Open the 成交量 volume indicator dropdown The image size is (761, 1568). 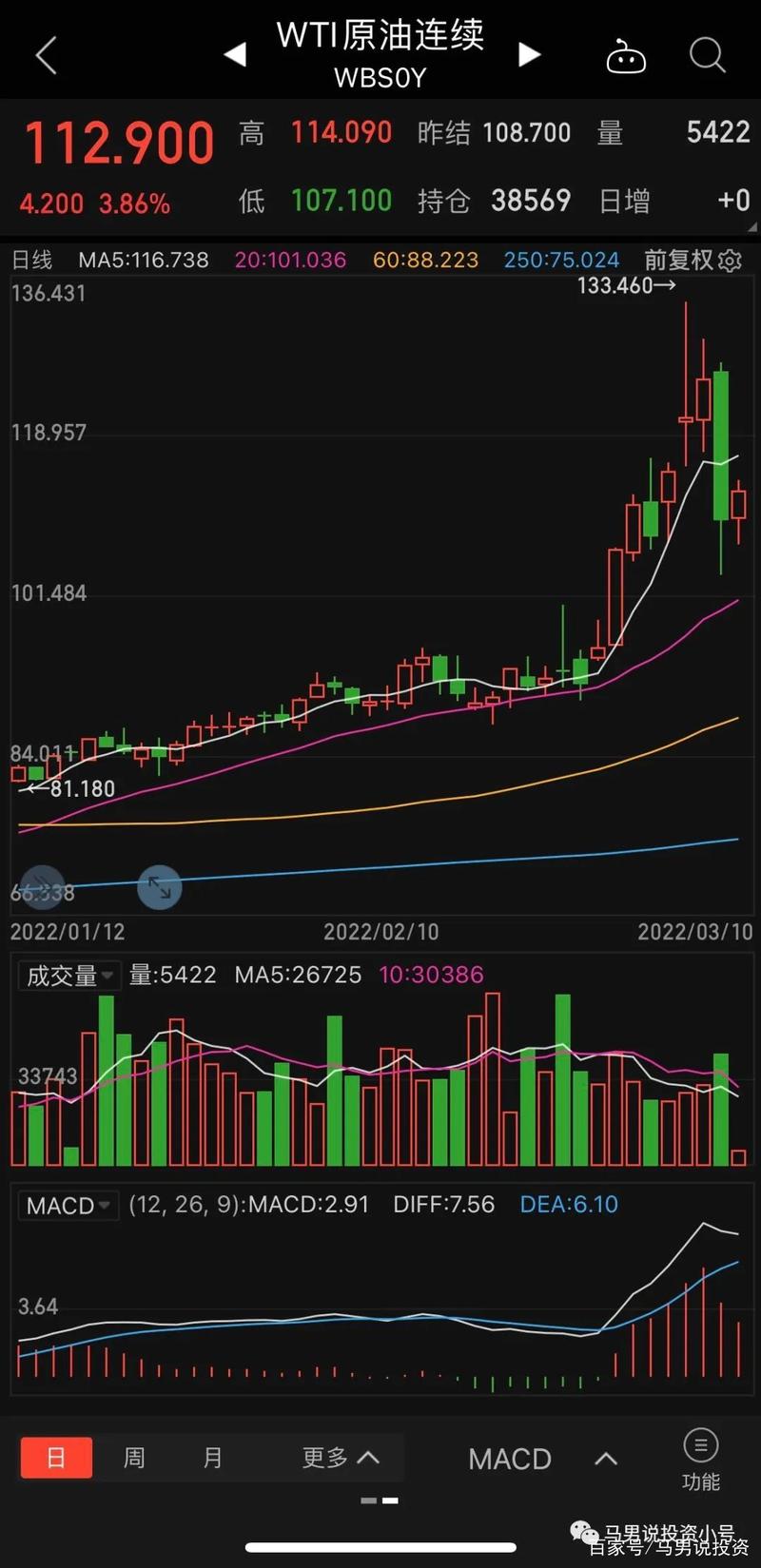[68, 976]
